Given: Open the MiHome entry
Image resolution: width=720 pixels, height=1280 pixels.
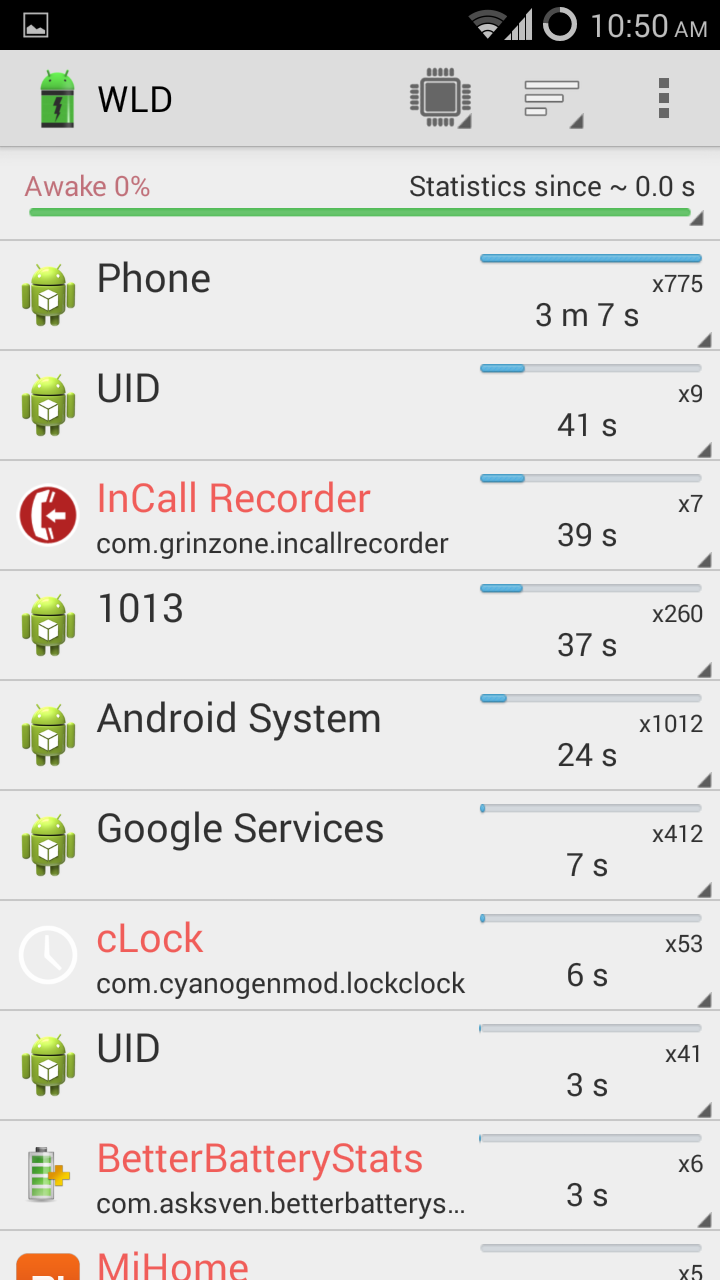Looking at the screenshot, I should tap(360, 1256).
